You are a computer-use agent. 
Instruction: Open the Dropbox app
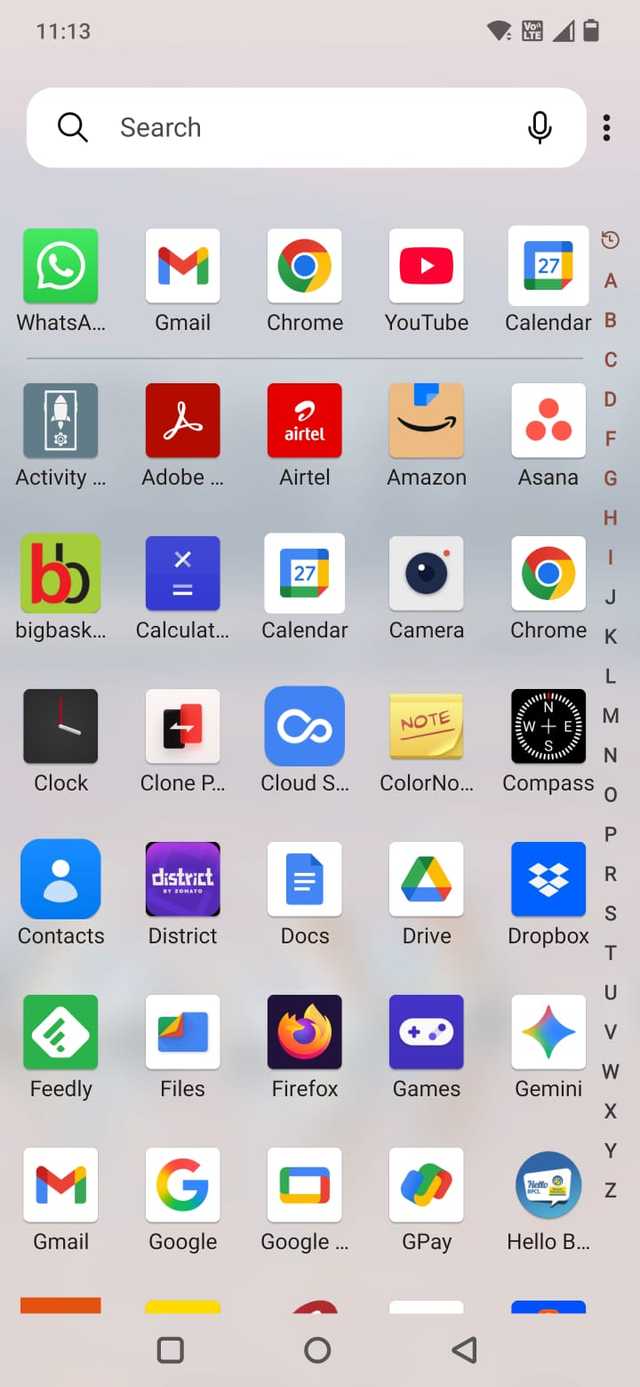click(548, 879)
